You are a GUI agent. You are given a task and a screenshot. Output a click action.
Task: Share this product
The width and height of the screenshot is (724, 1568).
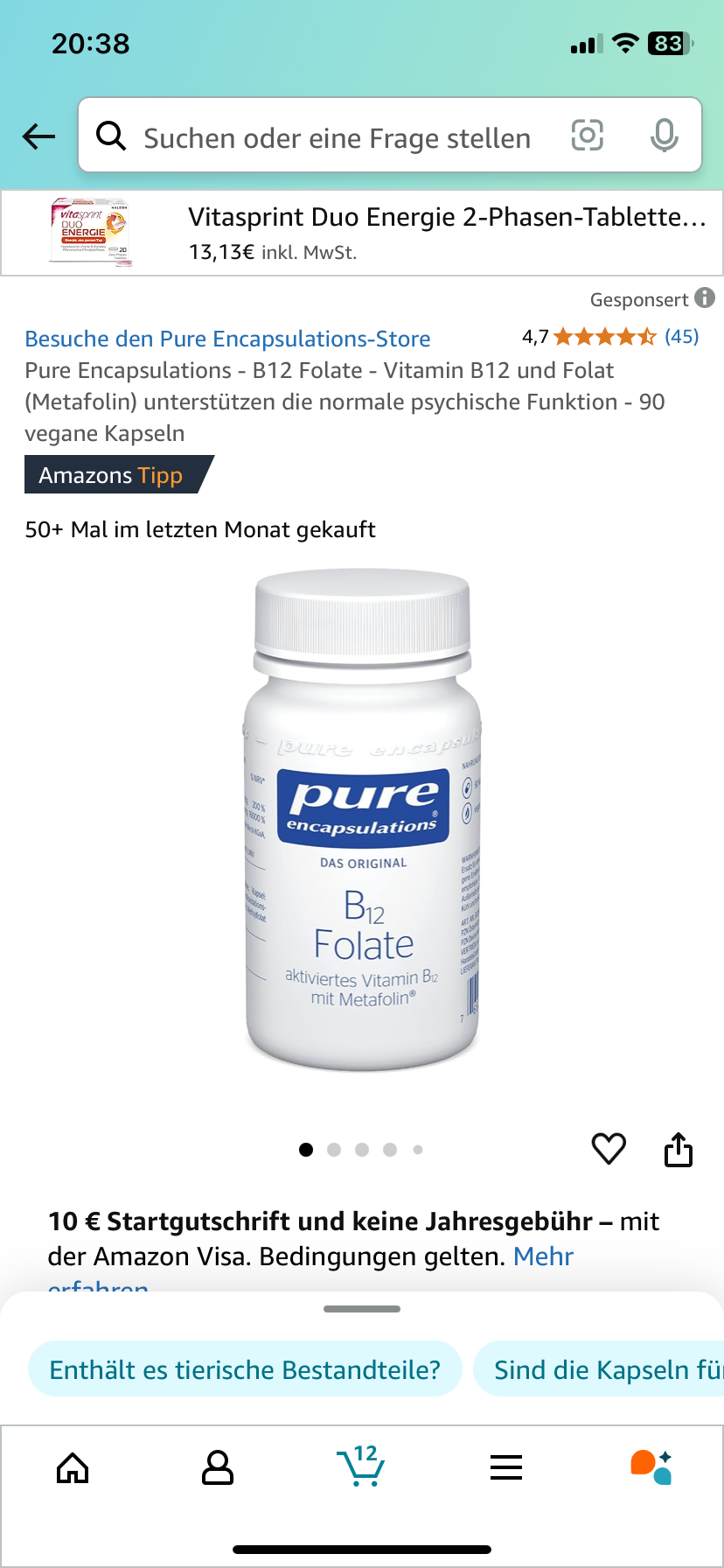(679, 1149)
